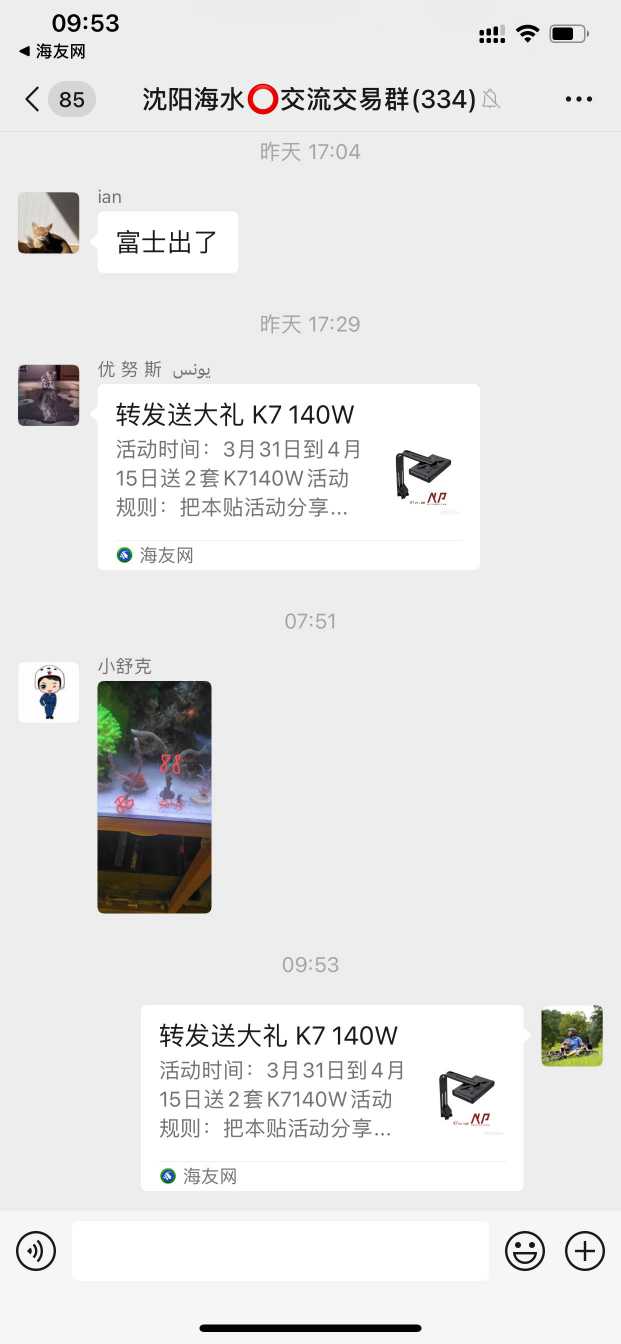Screen dimensions: 621x1344
Task: Open the group chat overflow menu
Action: pos(579,99)
